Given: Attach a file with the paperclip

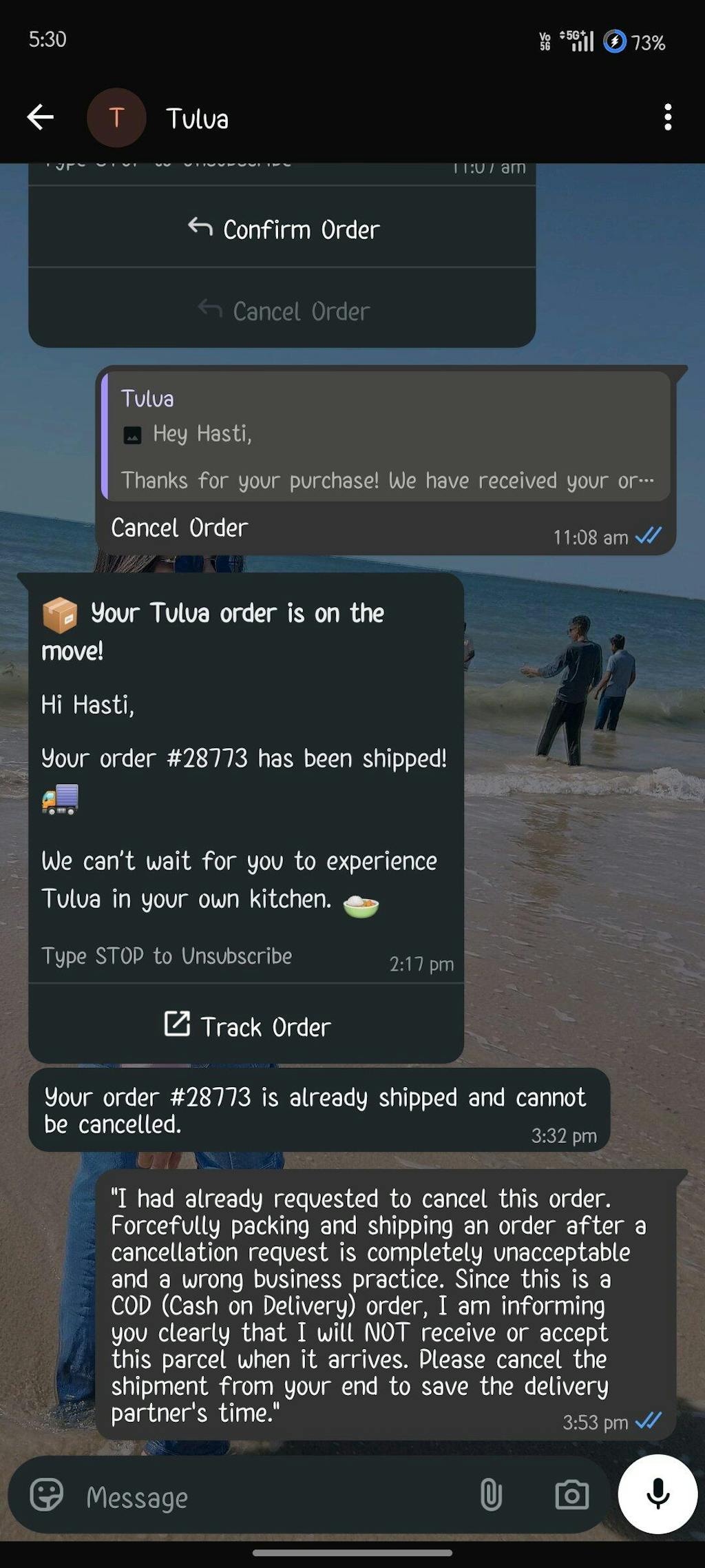Looking at the screenshot, I should (491, 1496).
